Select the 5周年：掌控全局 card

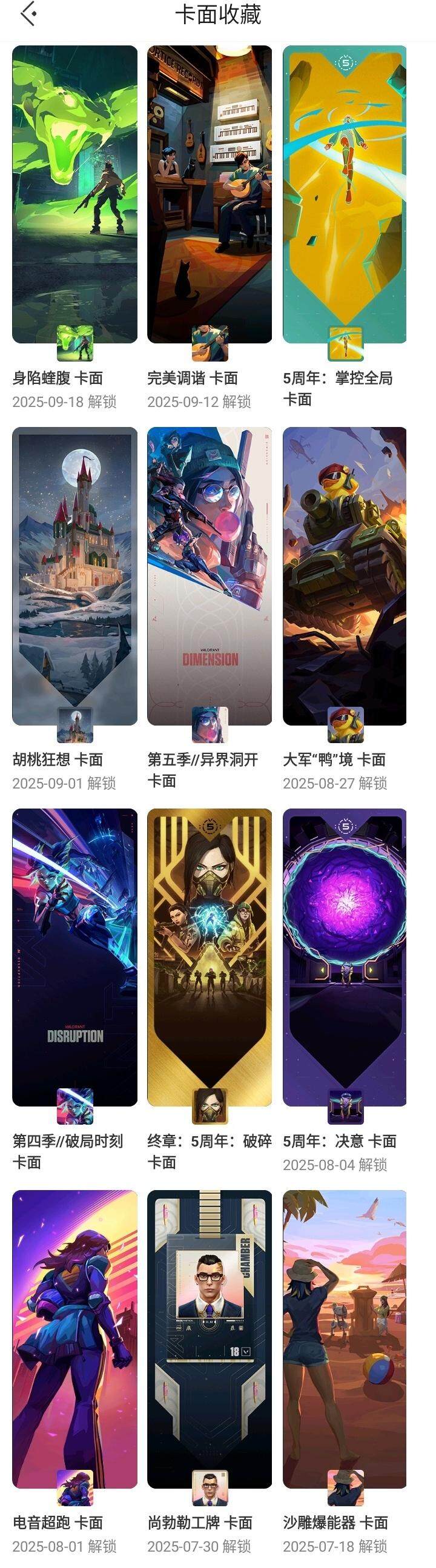[x=345, y=194]
